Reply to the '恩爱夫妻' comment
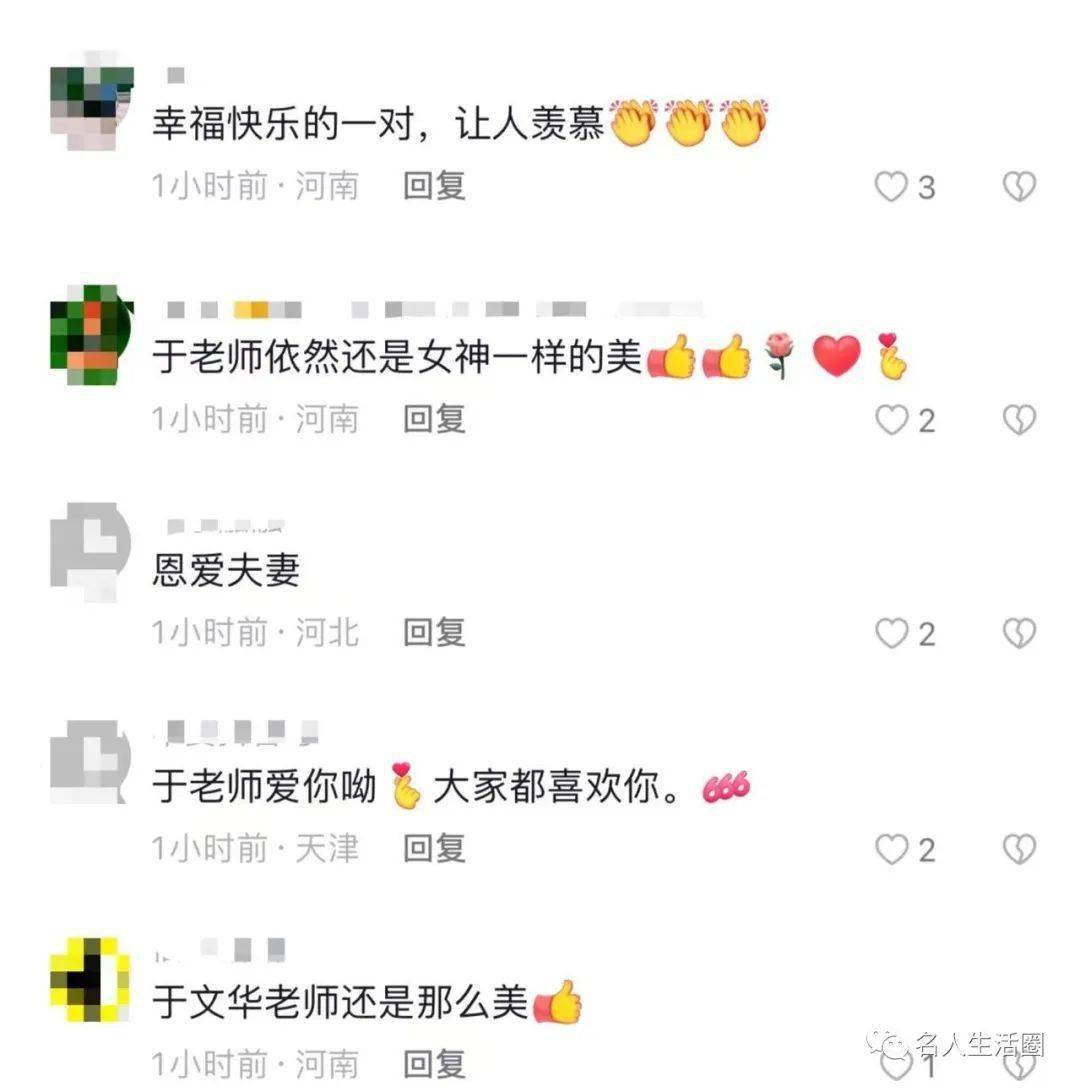 point(434,633)
